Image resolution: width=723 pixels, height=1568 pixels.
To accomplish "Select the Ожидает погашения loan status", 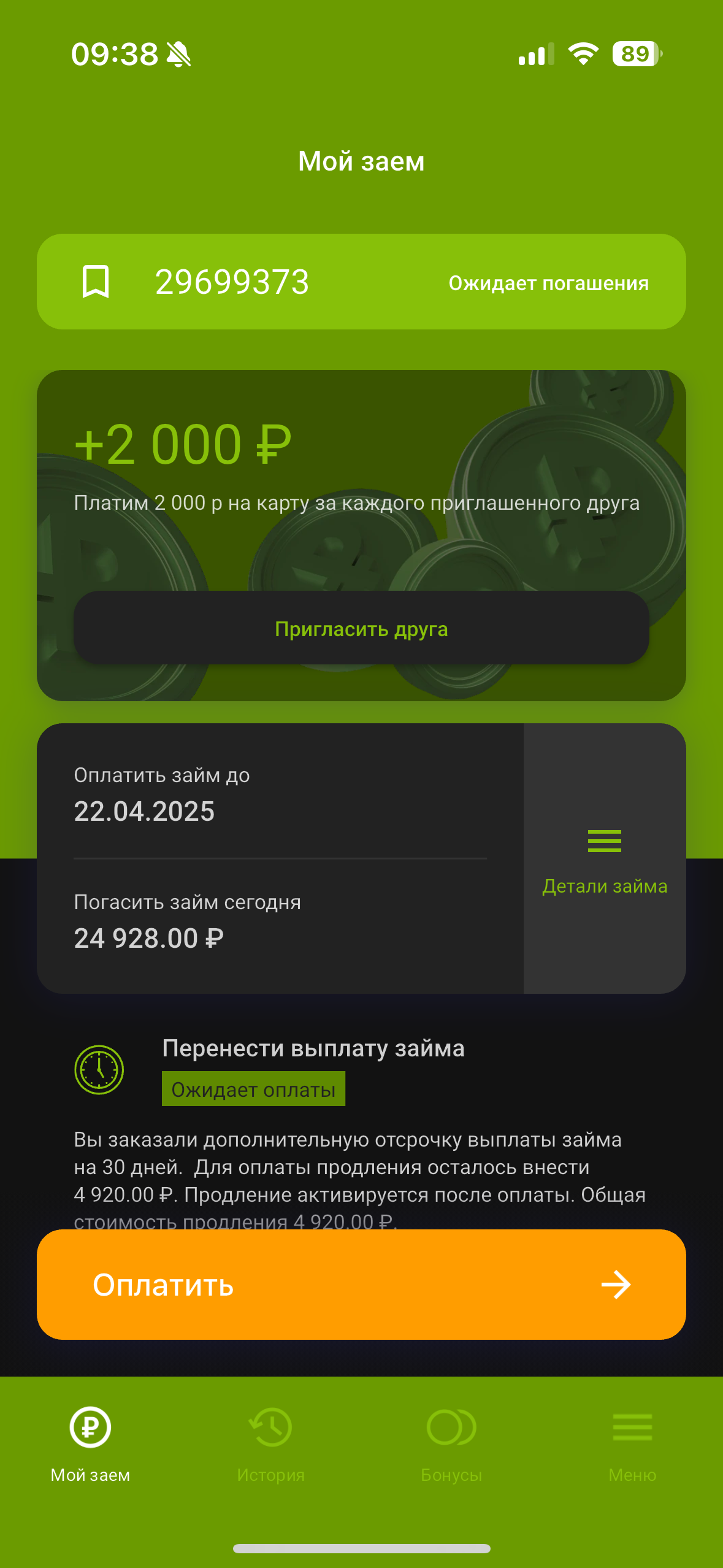I will (549, 283).
